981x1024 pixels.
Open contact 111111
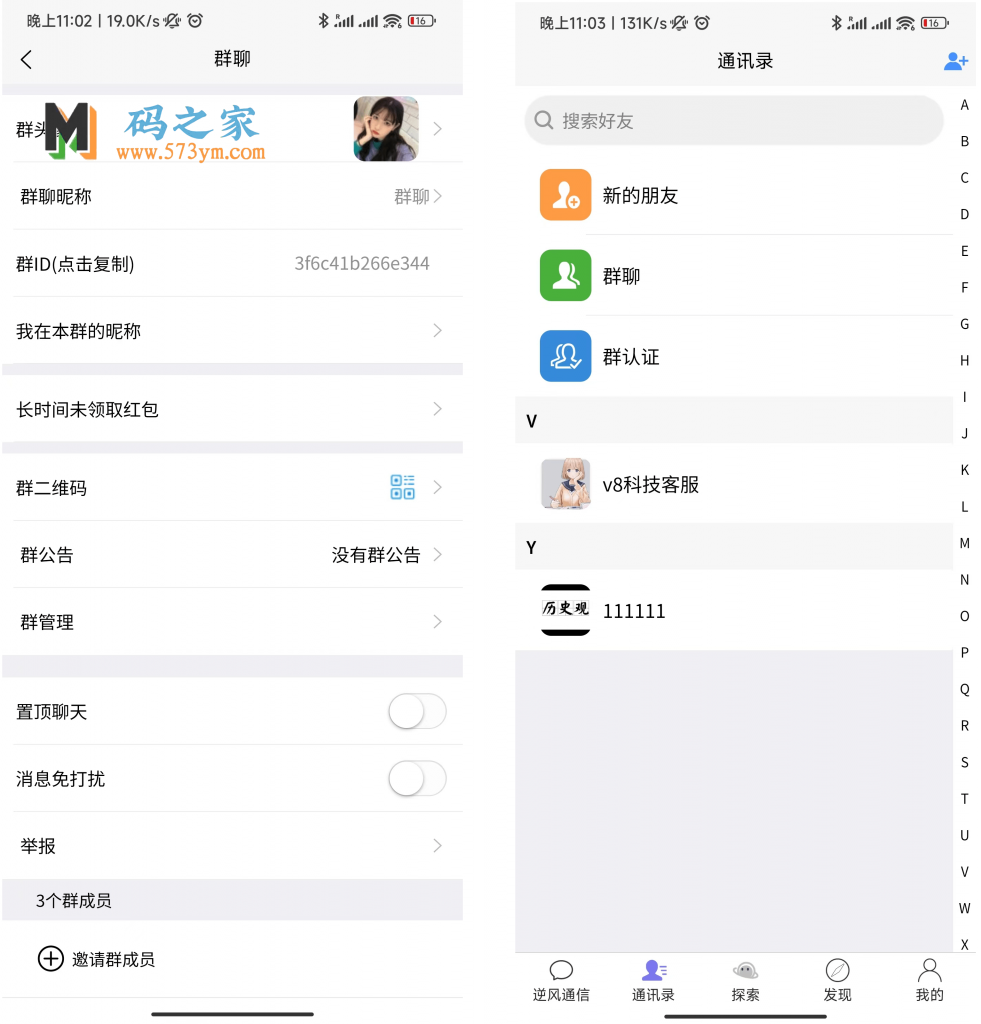pos(633,611)
